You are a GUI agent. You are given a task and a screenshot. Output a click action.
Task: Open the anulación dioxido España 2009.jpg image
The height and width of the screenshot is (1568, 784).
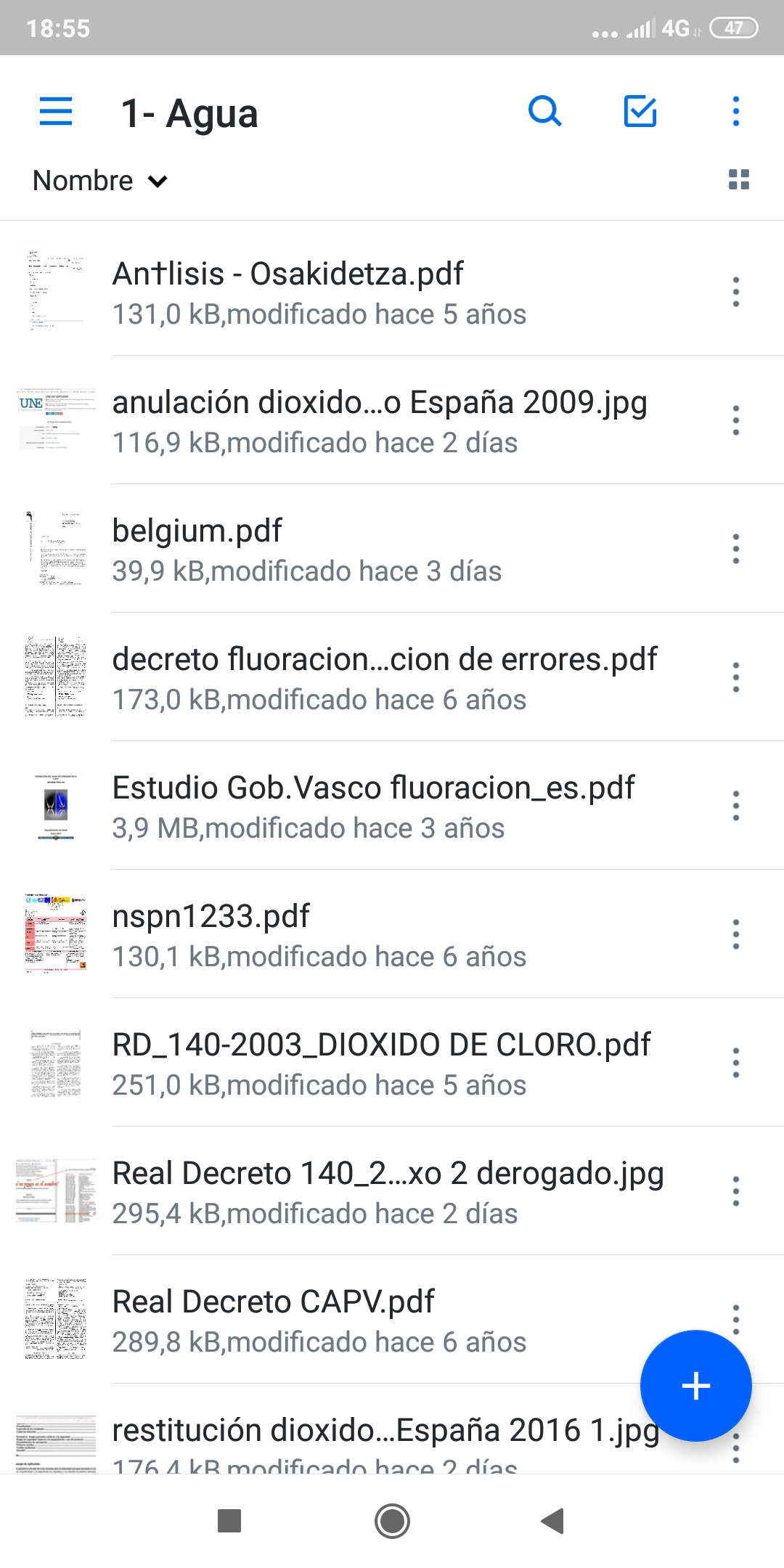pyautogui.click(x=377, y=420)
